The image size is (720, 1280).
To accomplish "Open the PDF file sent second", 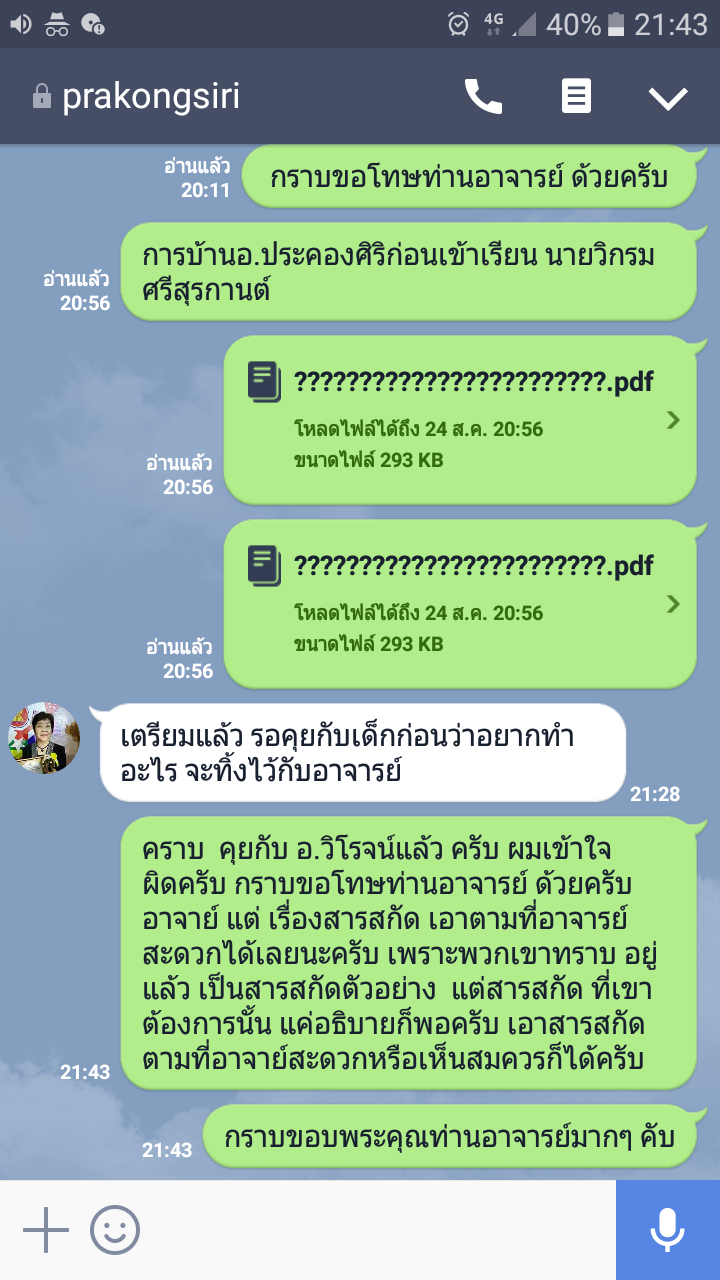I will tap(460, 604).
